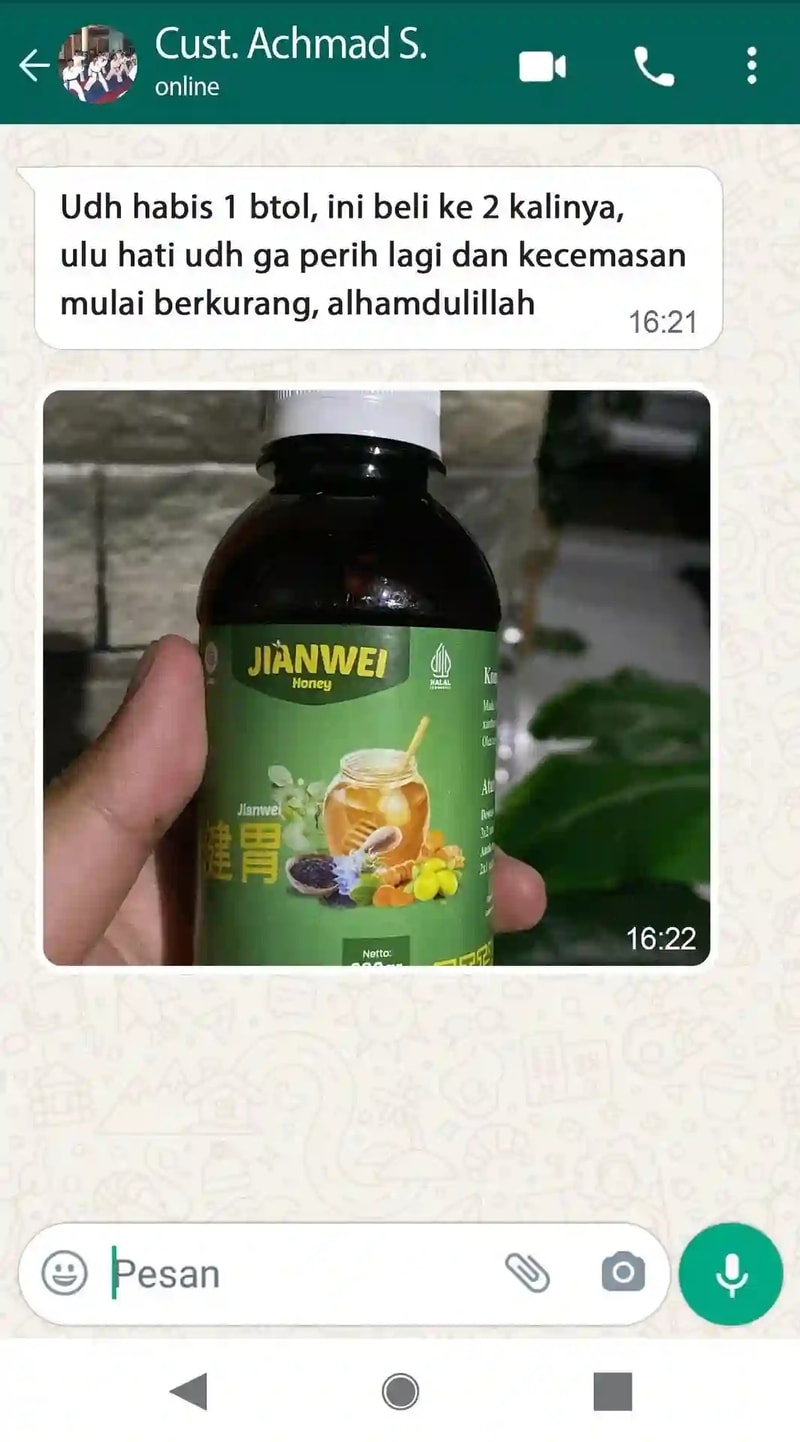The width and height of the screenshot is (800, 1442).
Task: Open recent apps from navigation bar
Action: pyautogui.click(x=612, y=1391)
